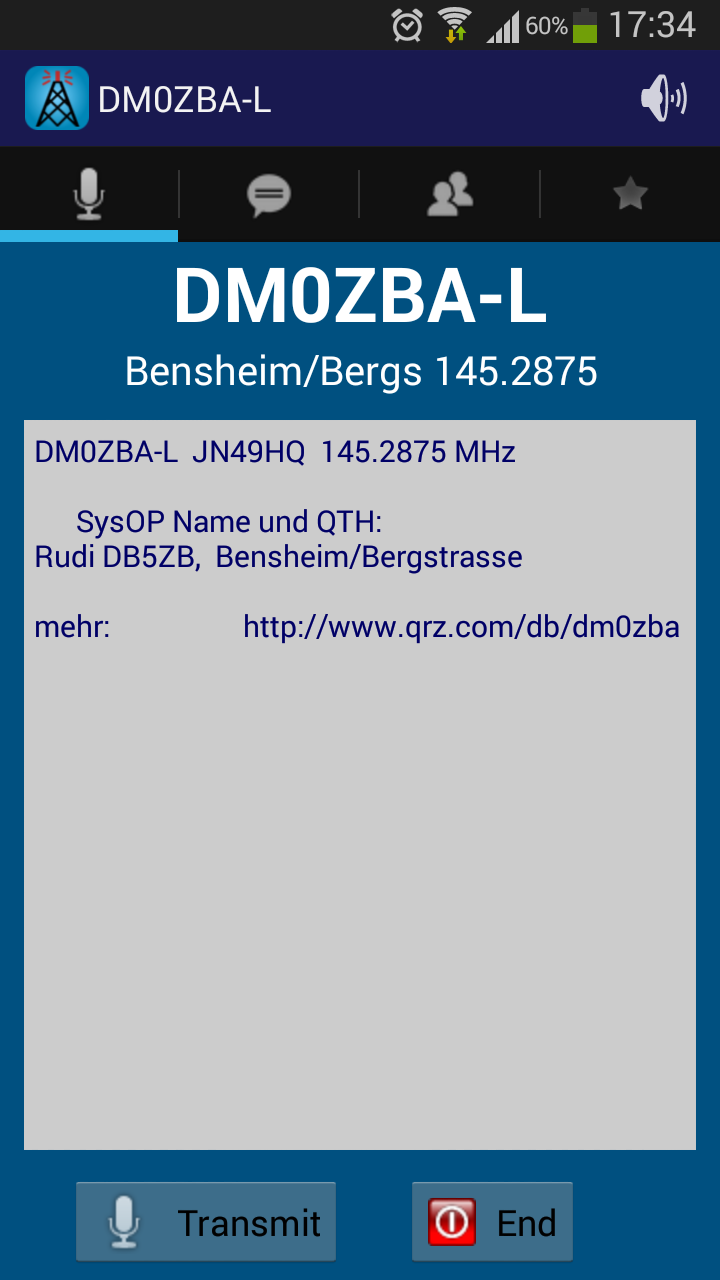This screenshot has width=720, height=1280.
Task: Switch to the favorites star tab
Action: point(630,194)
